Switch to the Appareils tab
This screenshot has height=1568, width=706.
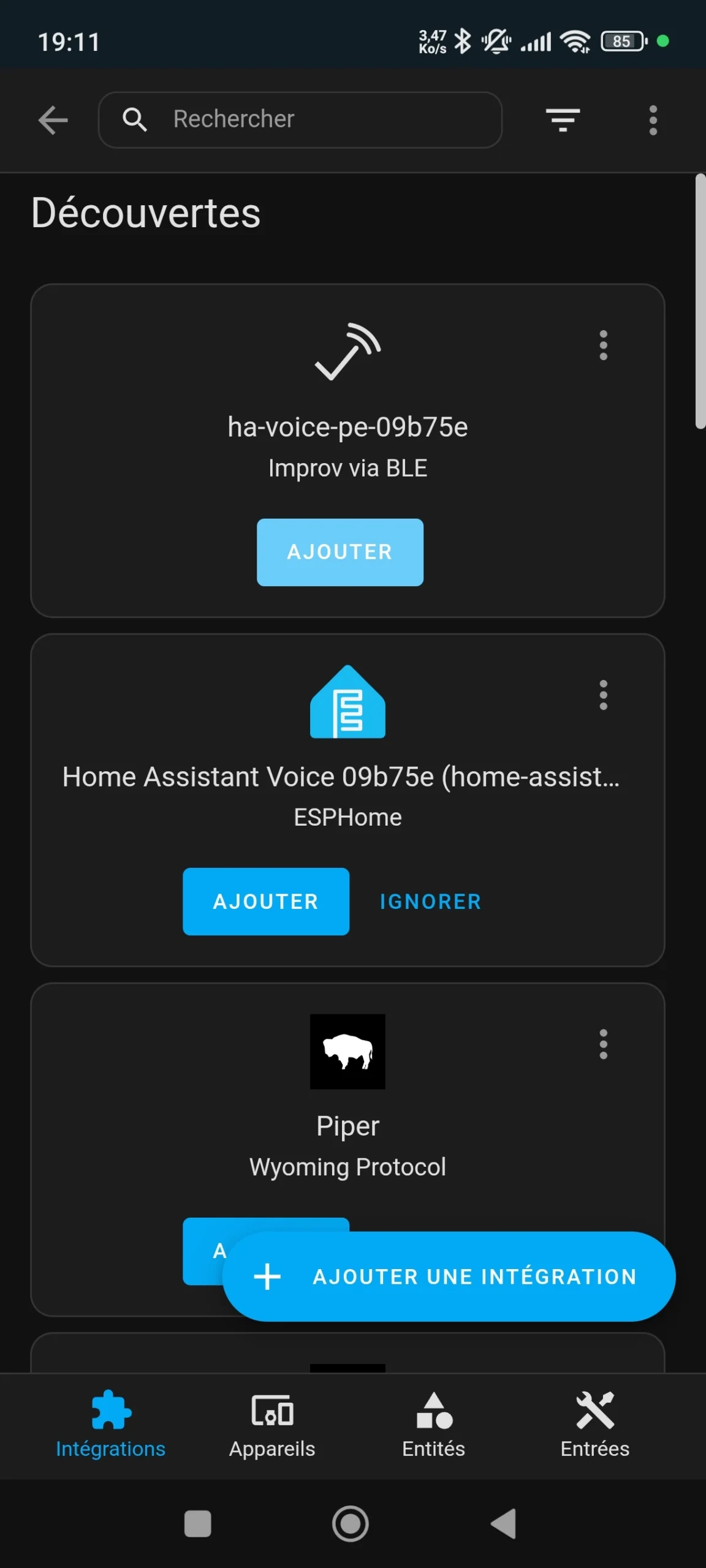click(272, 1425)
